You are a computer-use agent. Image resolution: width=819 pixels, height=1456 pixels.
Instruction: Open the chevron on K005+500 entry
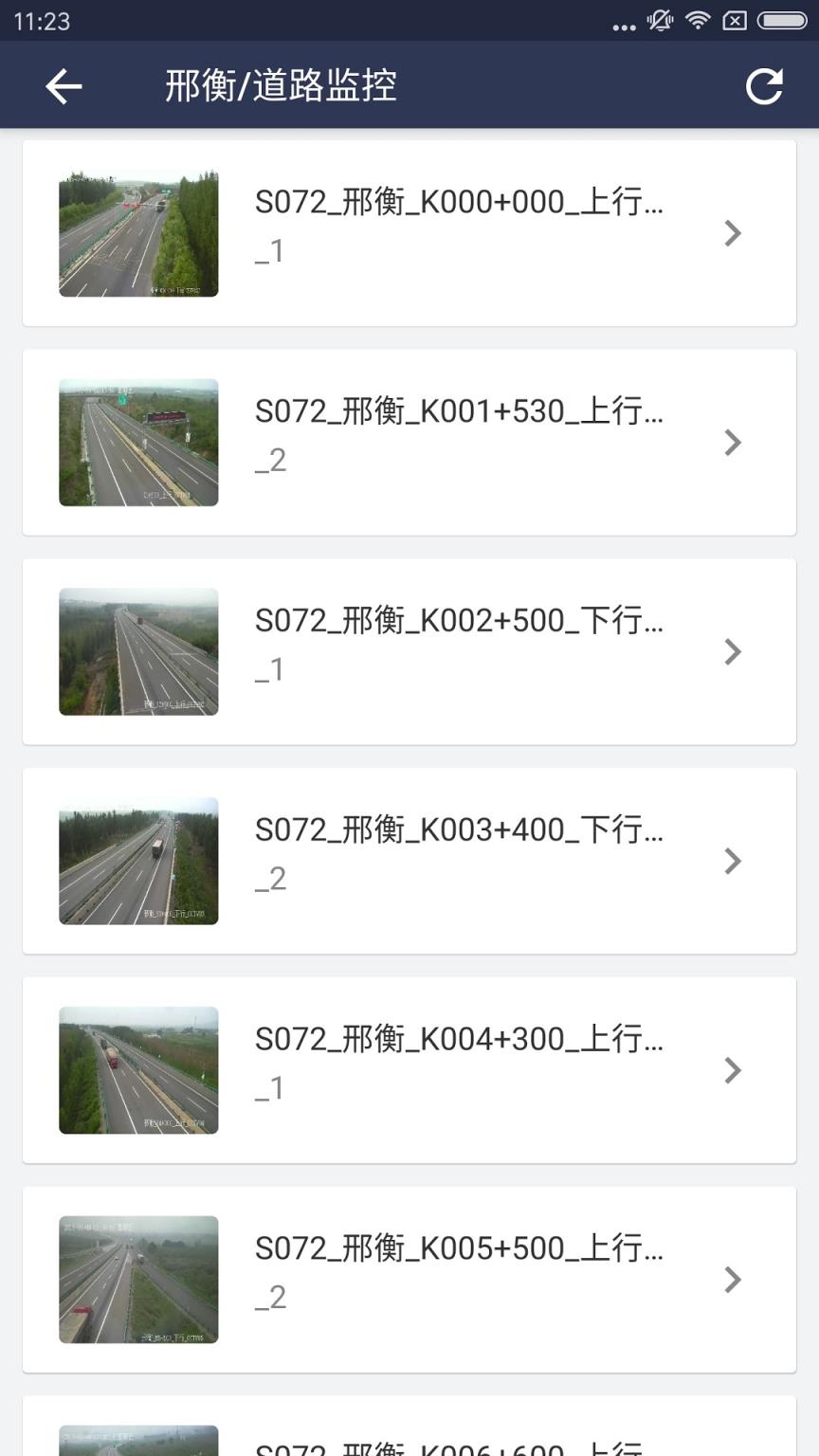click(x=732, y=1280)
